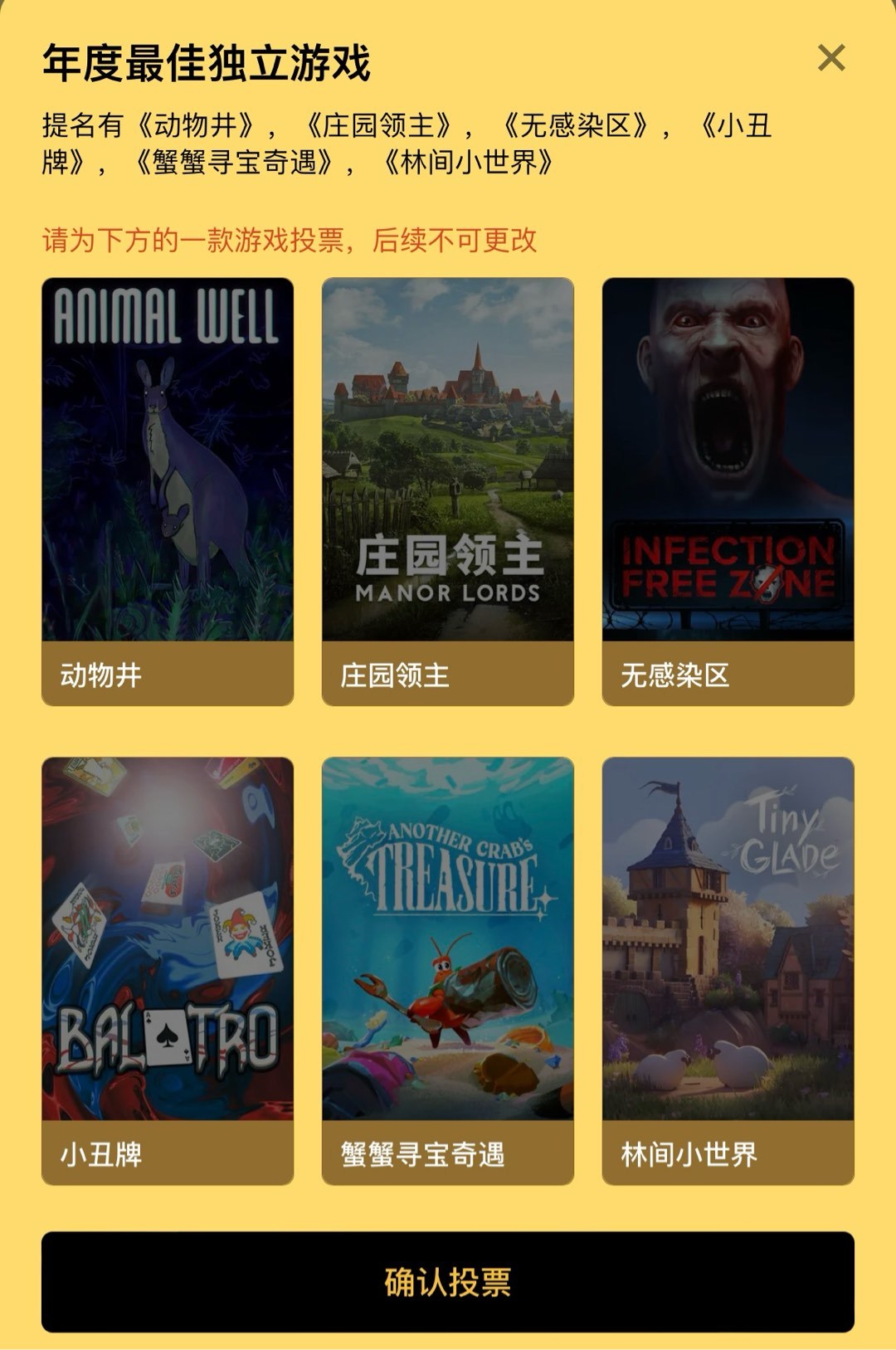Select 蟹蟹寻宝奇遇 game card
Screen dimensions: 896x1350
pos(448,970)
